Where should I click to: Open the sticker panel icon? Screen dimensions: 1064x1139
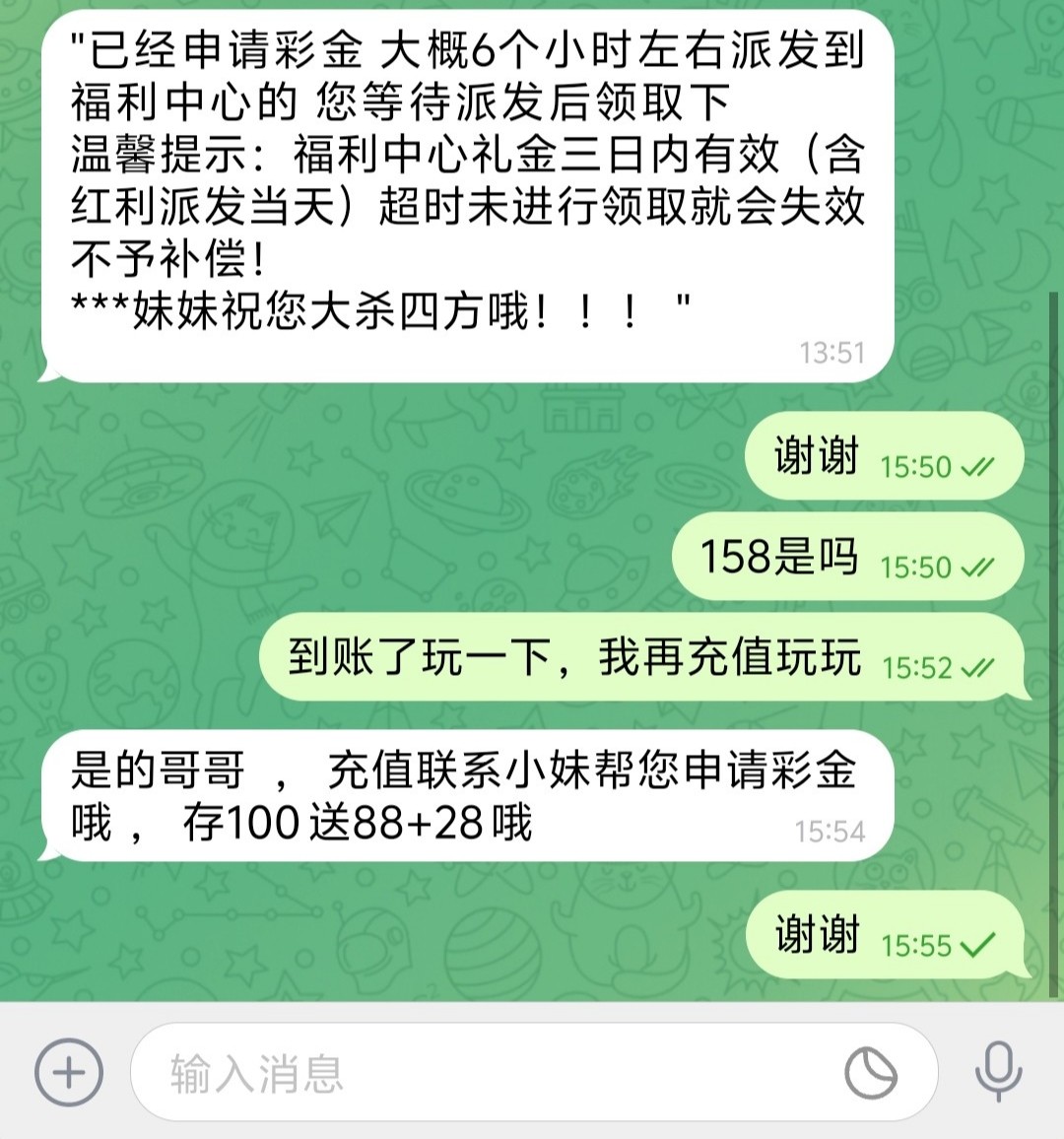(x=871, y=1073)
